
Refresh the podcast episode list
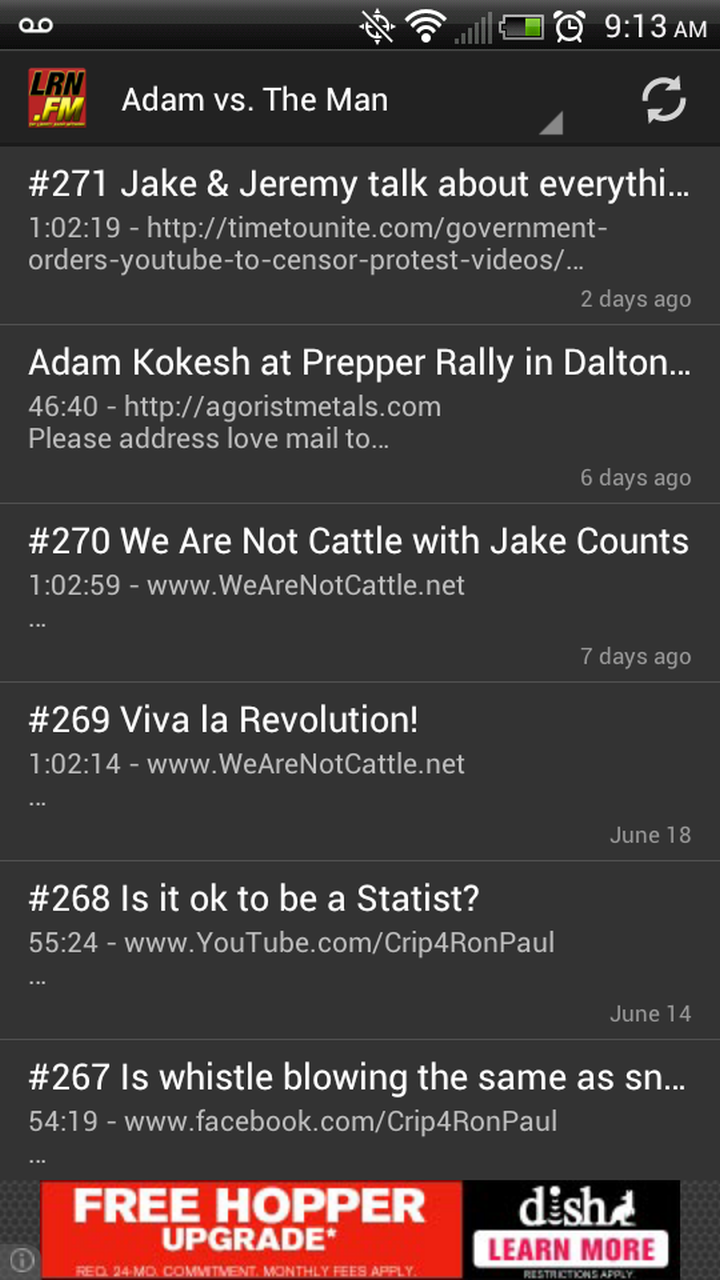tap(661, 98)
